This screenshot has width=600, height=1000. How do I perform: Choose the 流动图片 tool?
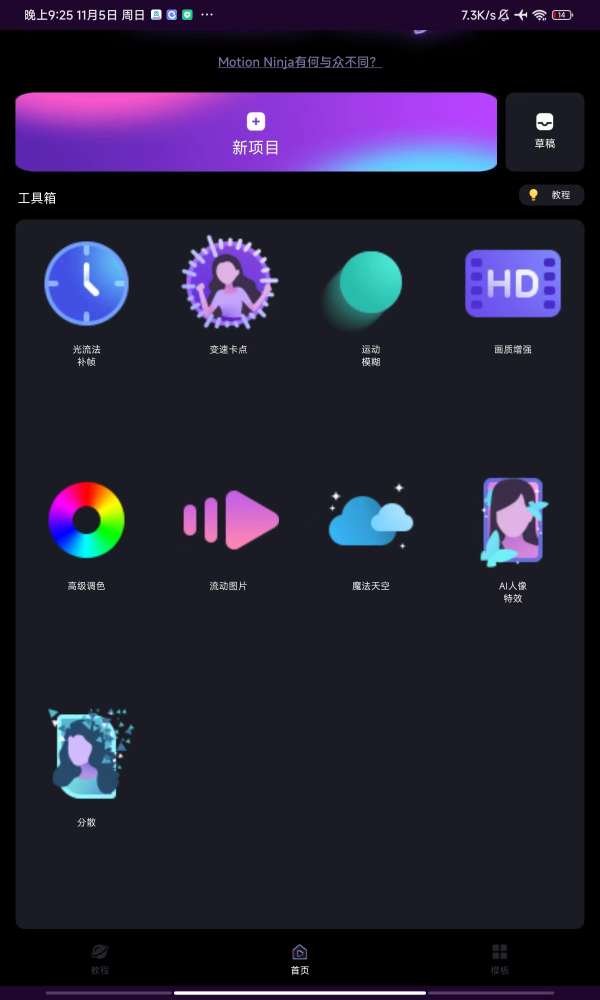228,535
